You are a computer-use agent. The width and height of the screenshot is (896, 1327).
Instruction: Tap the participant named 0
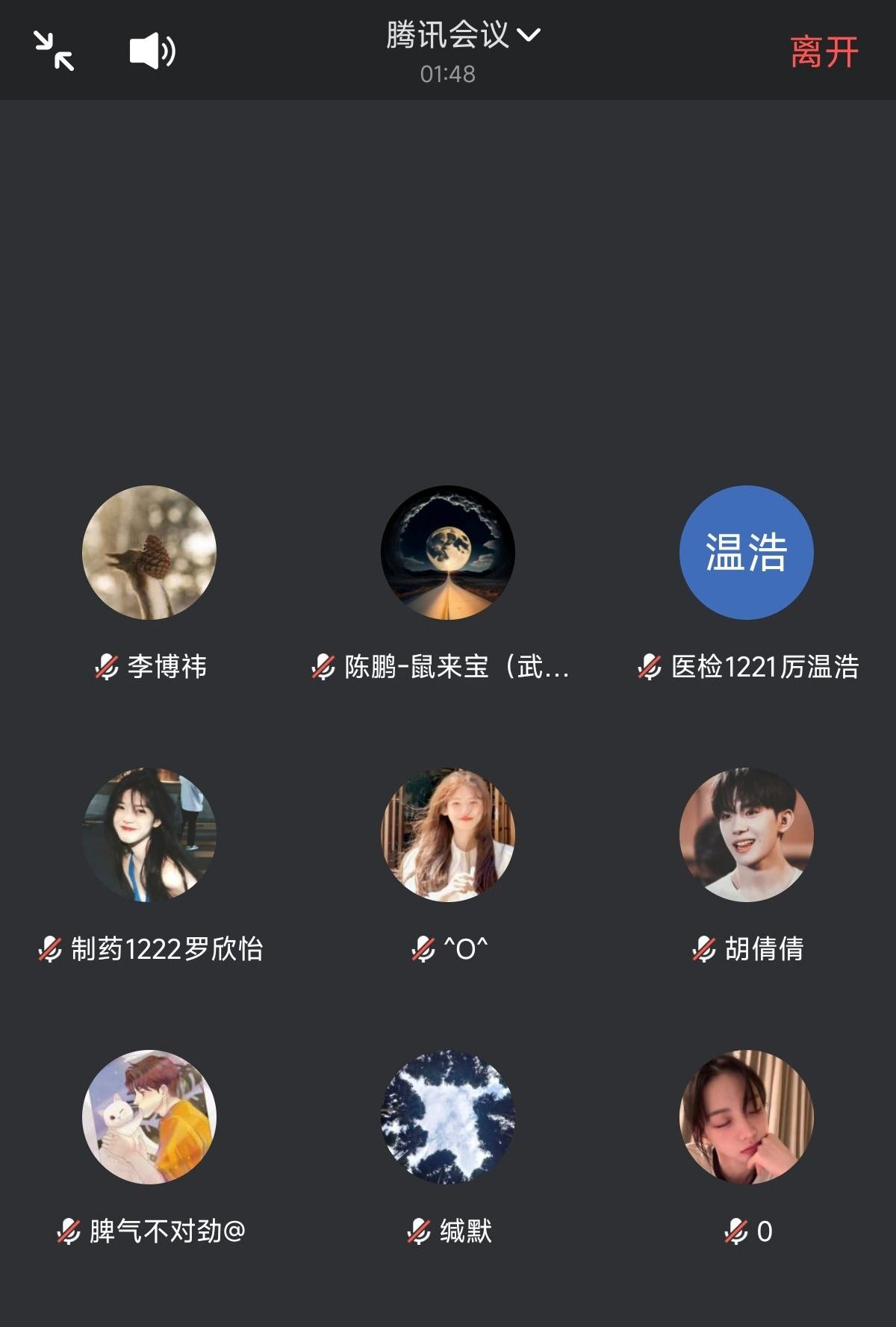[747, 1117]
